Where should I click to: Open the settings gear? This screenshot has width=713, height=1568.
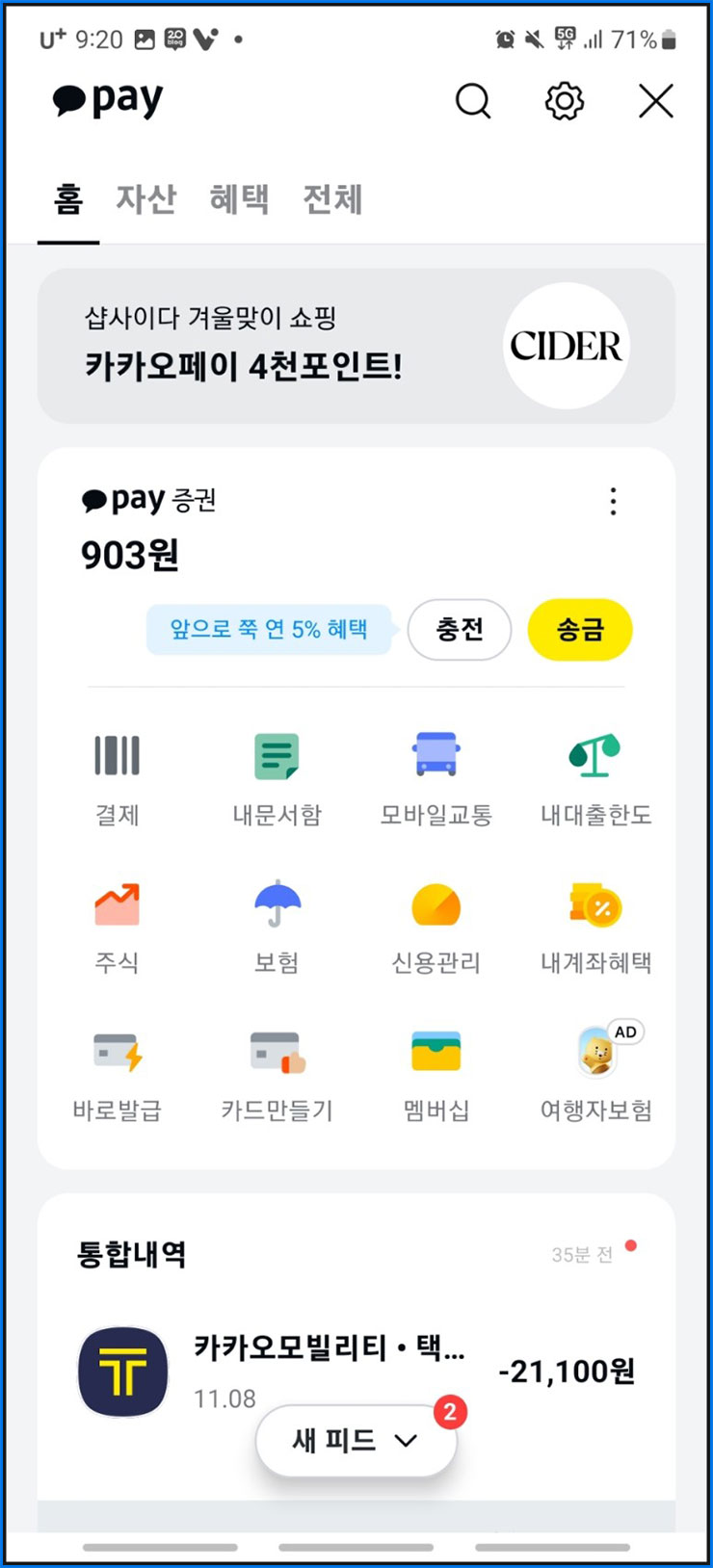[x=564, y=100]
